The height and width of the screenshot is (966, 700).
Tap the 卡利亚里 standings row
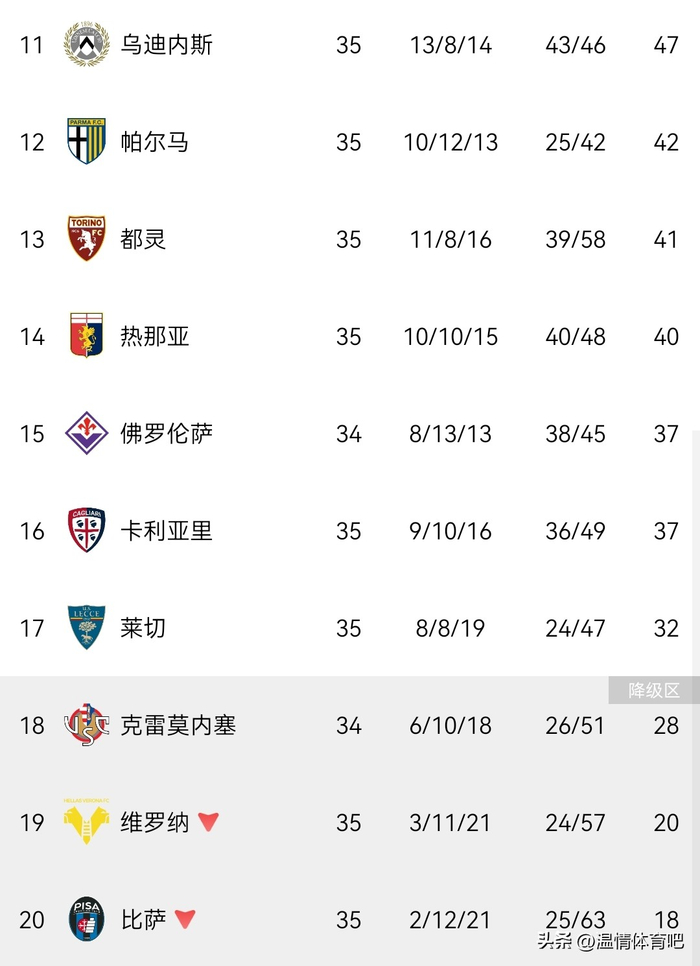pyautogui.click(x=350, y=531)
